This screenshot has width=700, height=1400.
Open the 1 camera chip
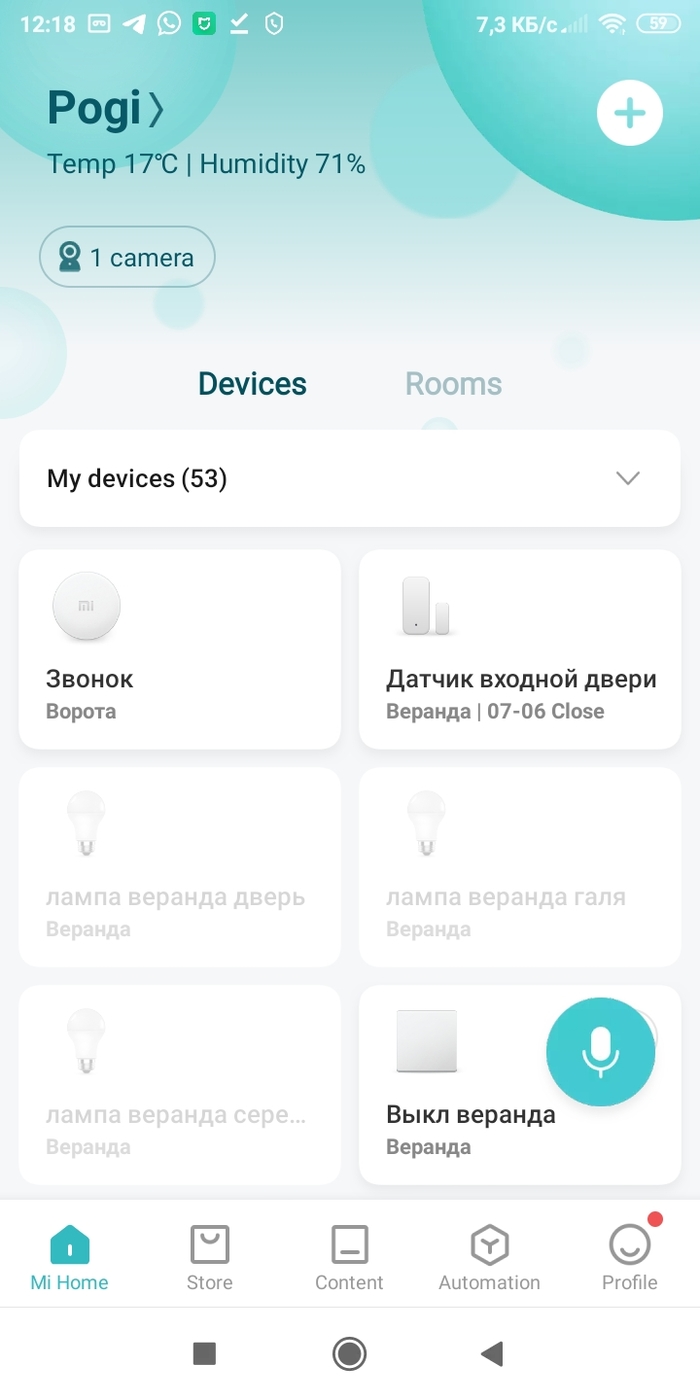(x=127, y=257)
